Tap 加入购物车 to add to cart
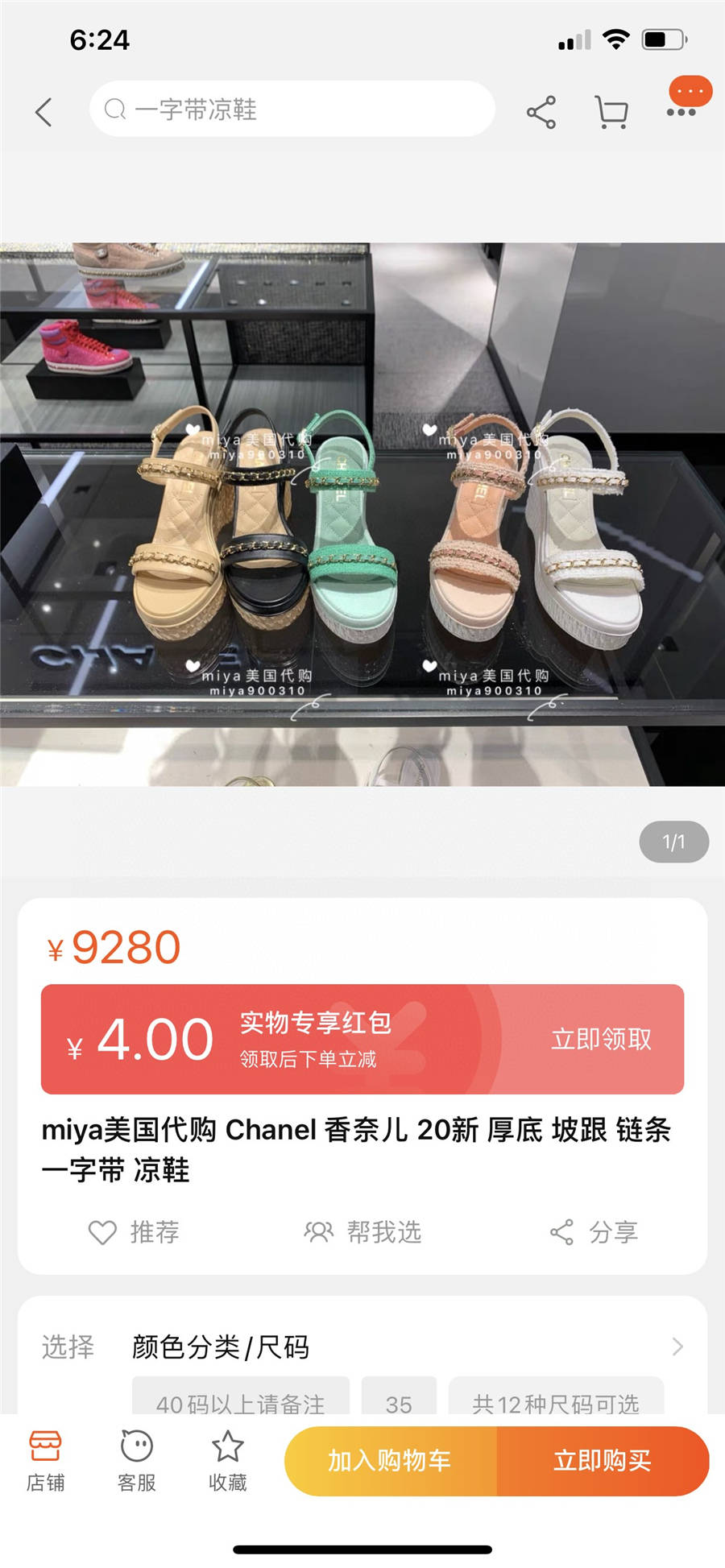 (391, 1461)
